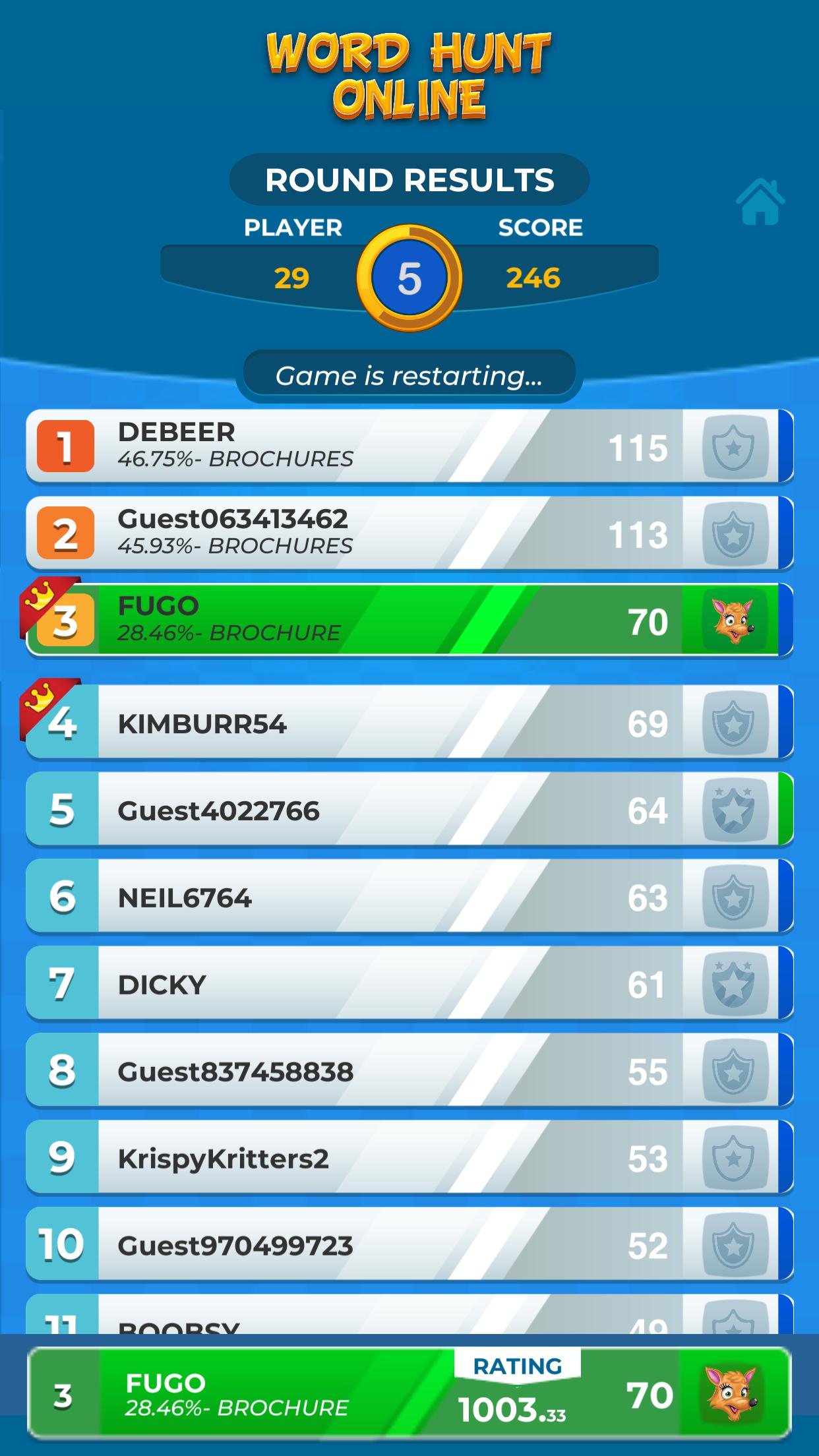819x1456 pixels.
Task: Open KrispyKritters2's player row
Action: pyautogui.click(x=409, y=1159)
